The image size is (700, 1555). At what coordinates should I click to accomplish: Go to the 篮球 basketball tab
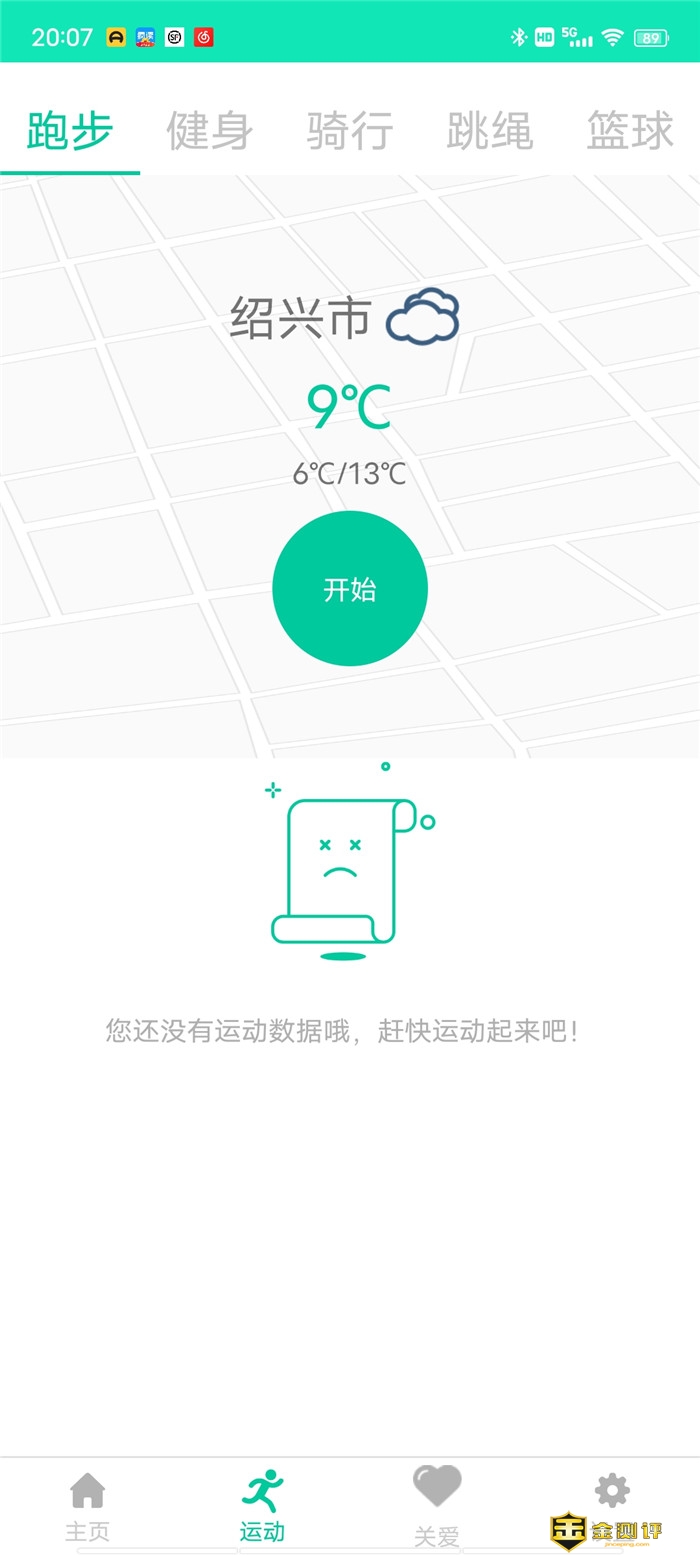click(x=630, y=132)
